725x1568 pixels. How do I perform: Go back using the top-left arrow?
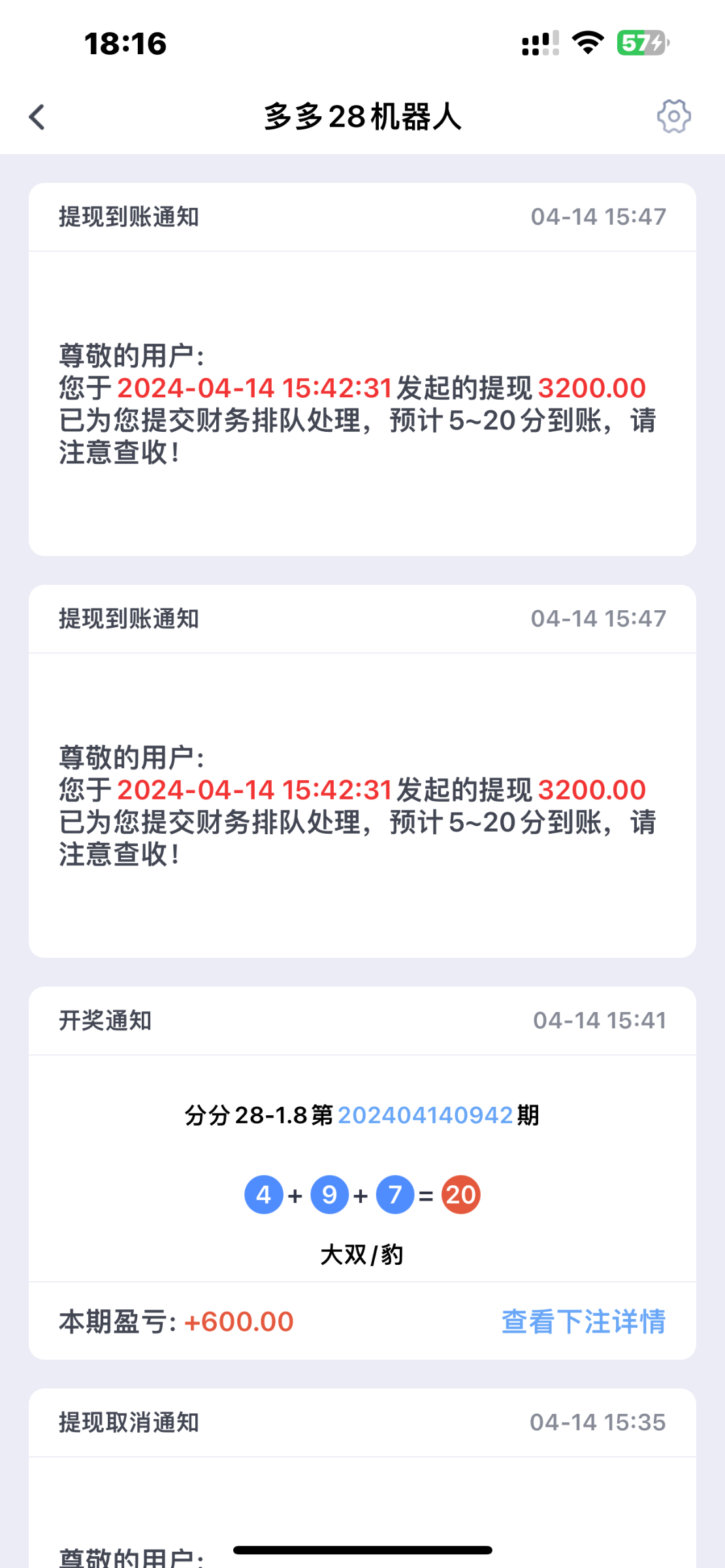pos(37,118)
